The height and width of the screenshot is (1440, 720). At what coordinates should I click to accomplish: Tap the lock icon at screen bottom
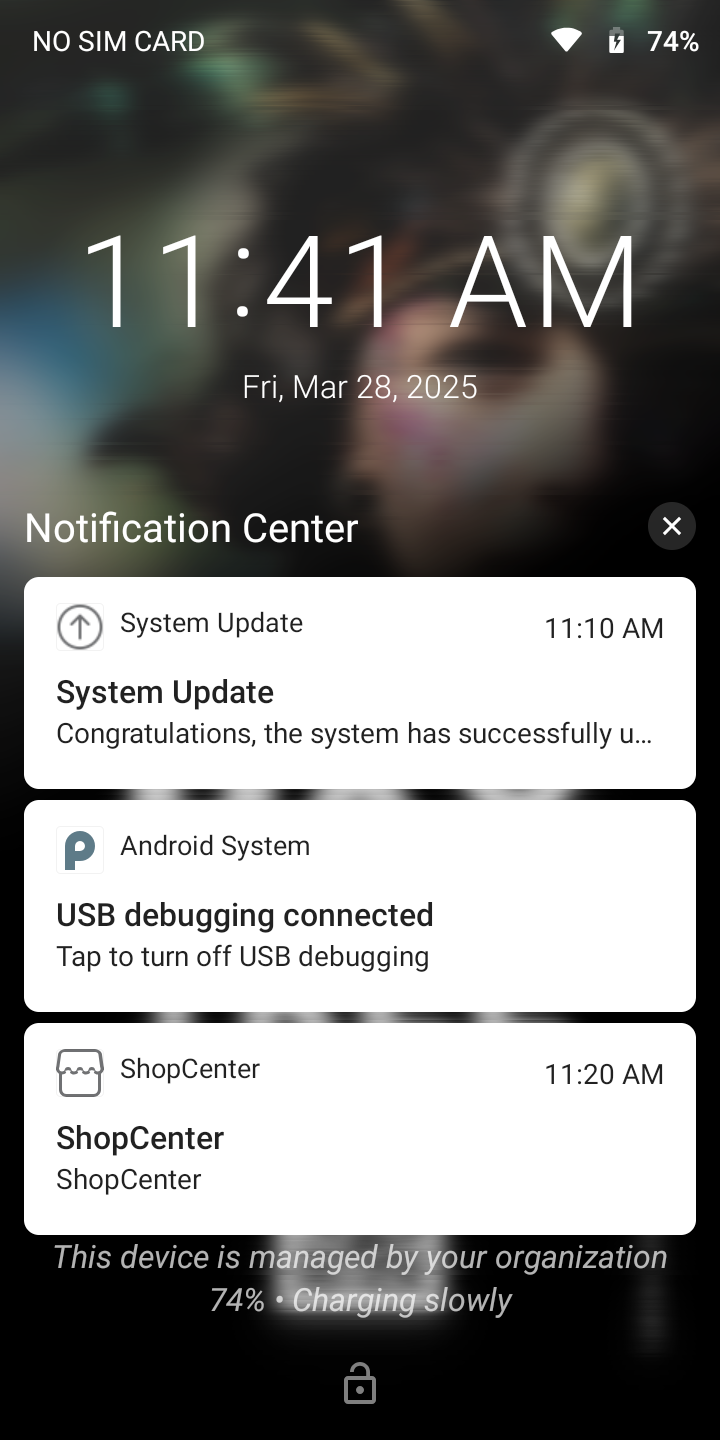360,1384
